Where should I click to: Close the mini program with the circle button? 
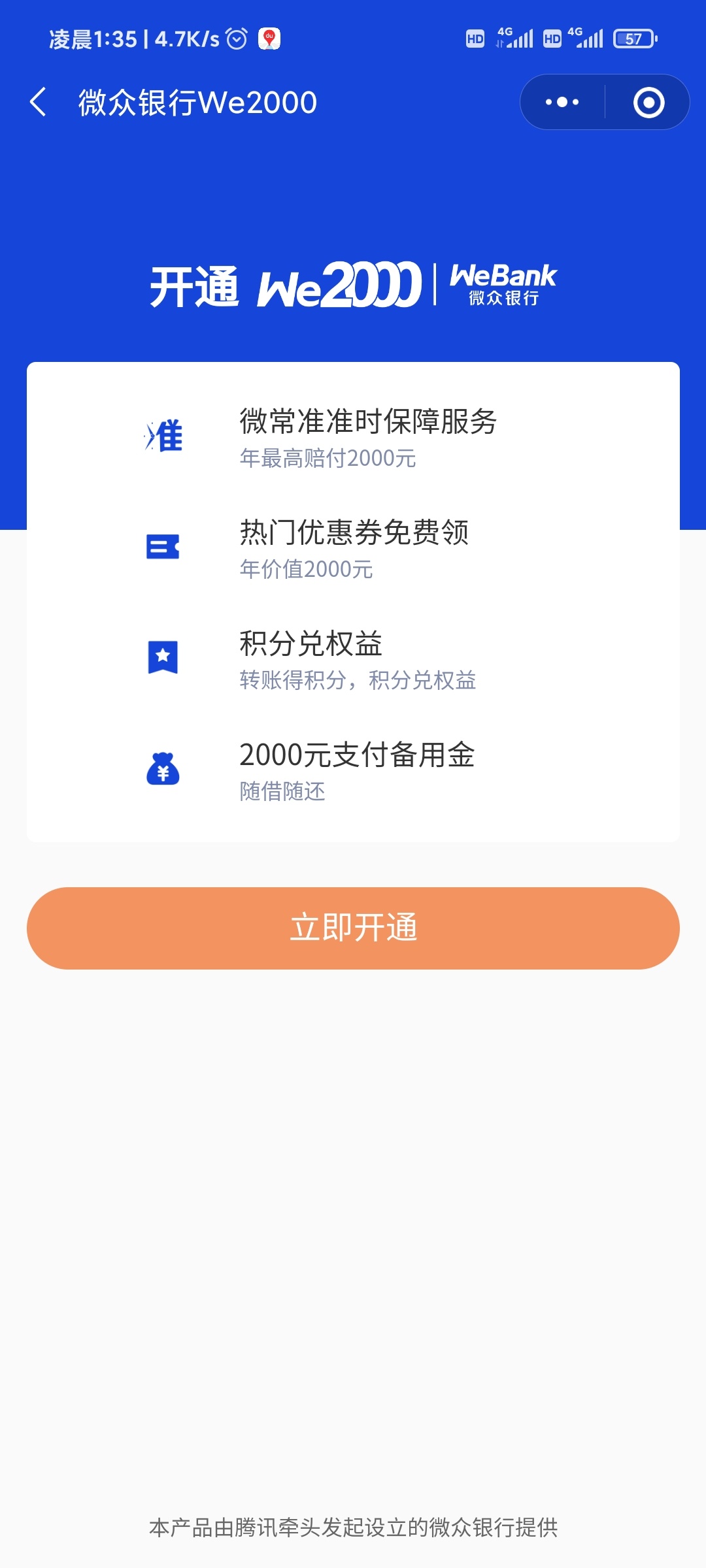point(648,103)
